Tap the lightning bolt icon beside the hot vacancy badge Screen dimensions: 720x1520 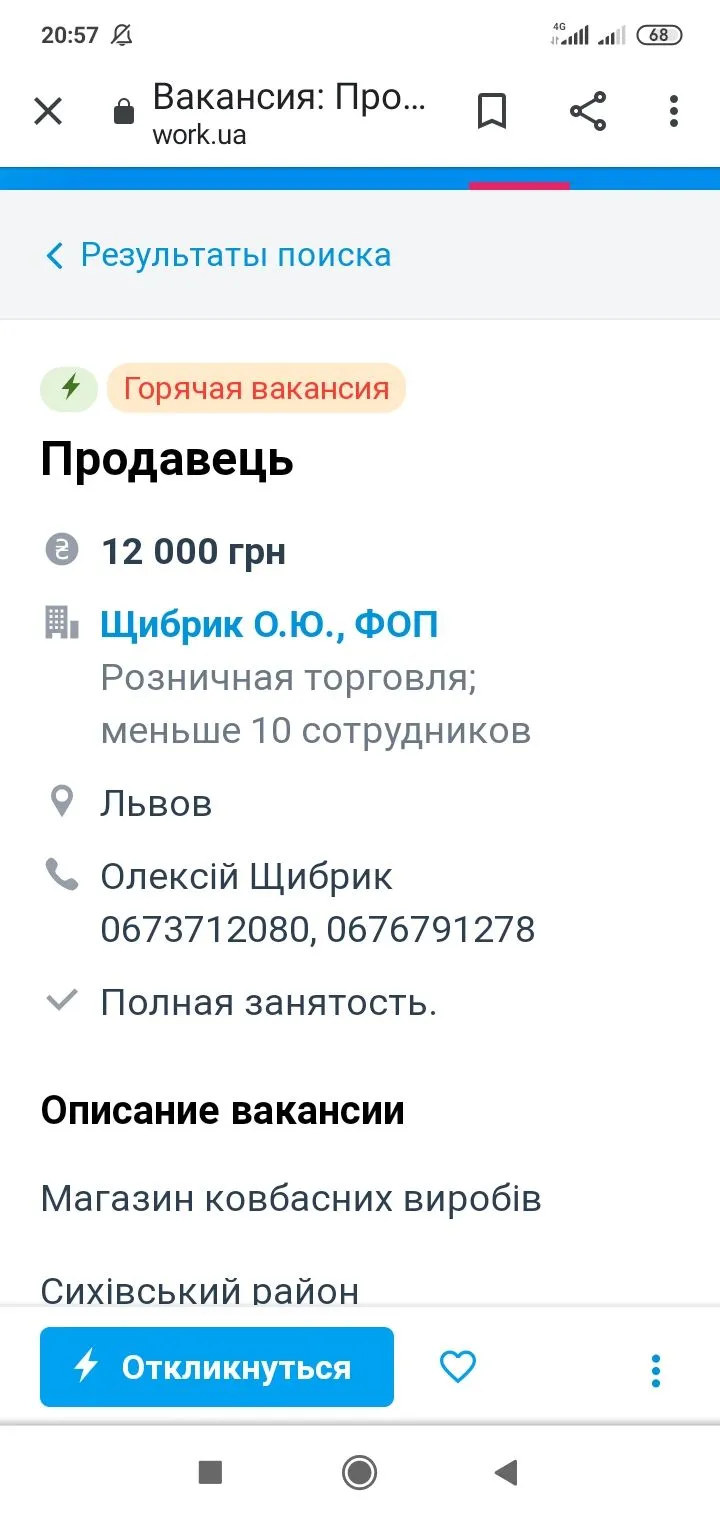tap(68, 388)
